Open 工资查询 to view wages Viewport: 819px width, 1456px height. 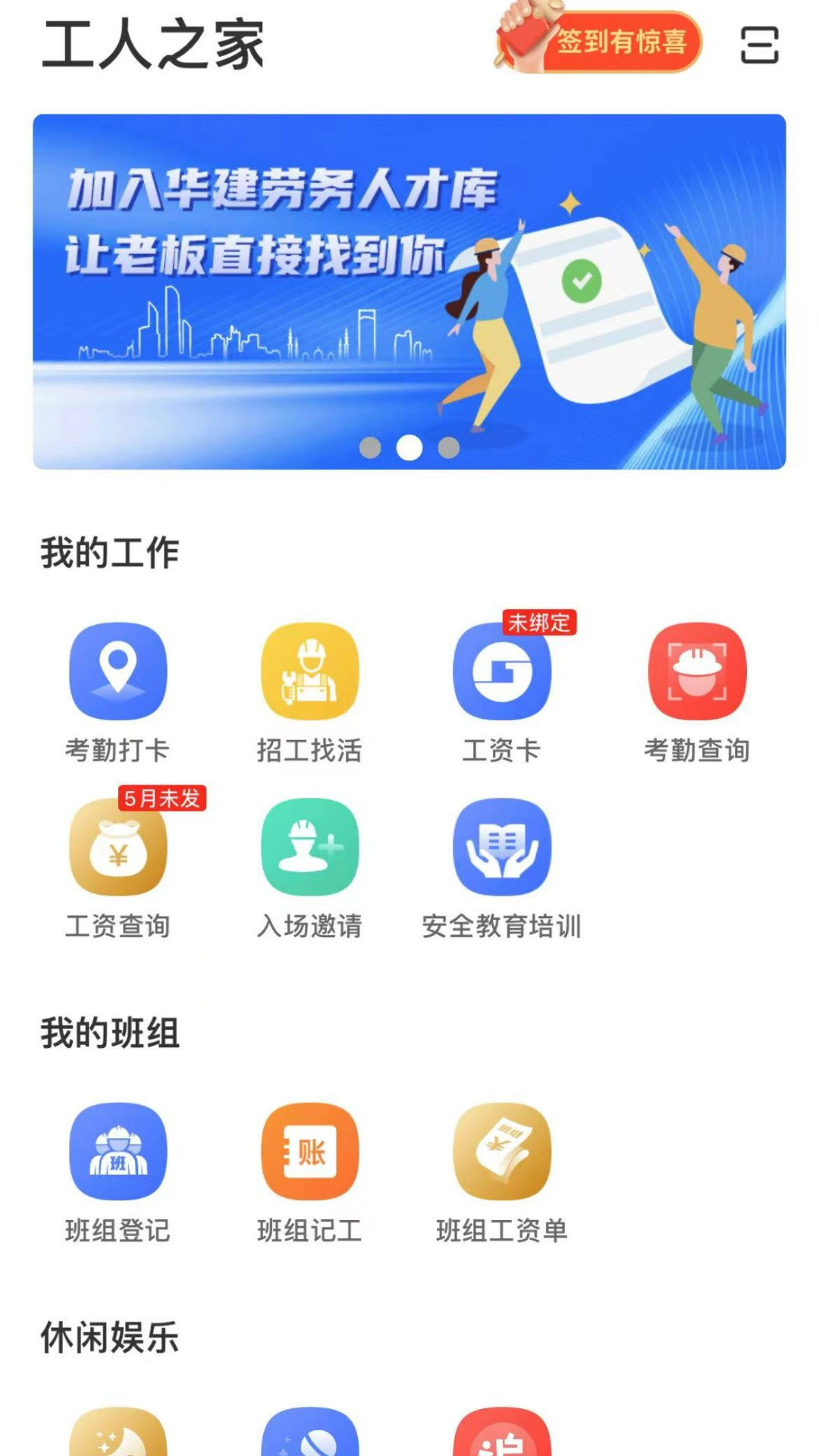click(118, 848)
